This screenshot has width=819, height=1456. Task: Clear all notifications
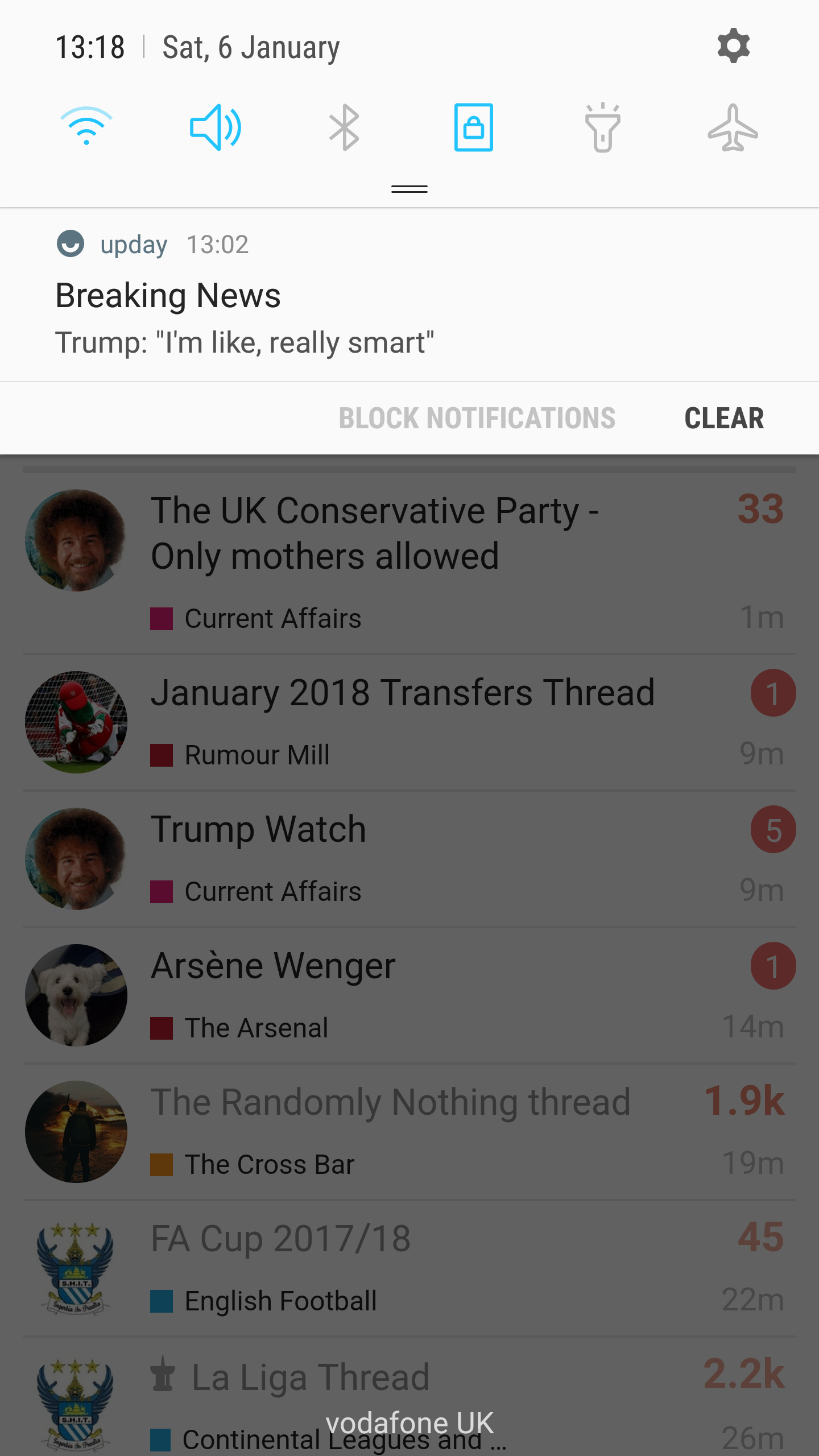723,419
